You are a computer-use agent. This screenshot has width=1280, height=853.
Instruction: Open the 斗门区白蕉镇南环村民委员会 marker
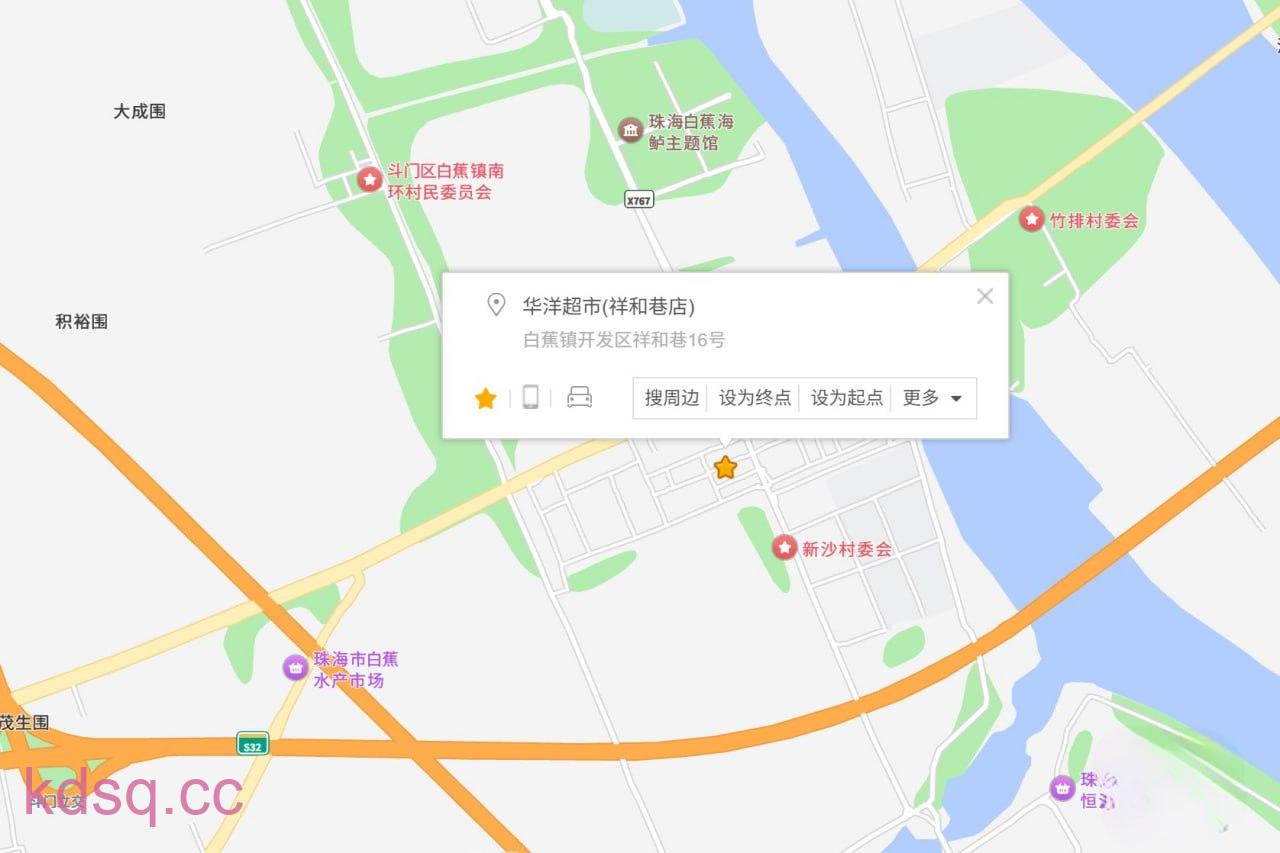[369, 180]
